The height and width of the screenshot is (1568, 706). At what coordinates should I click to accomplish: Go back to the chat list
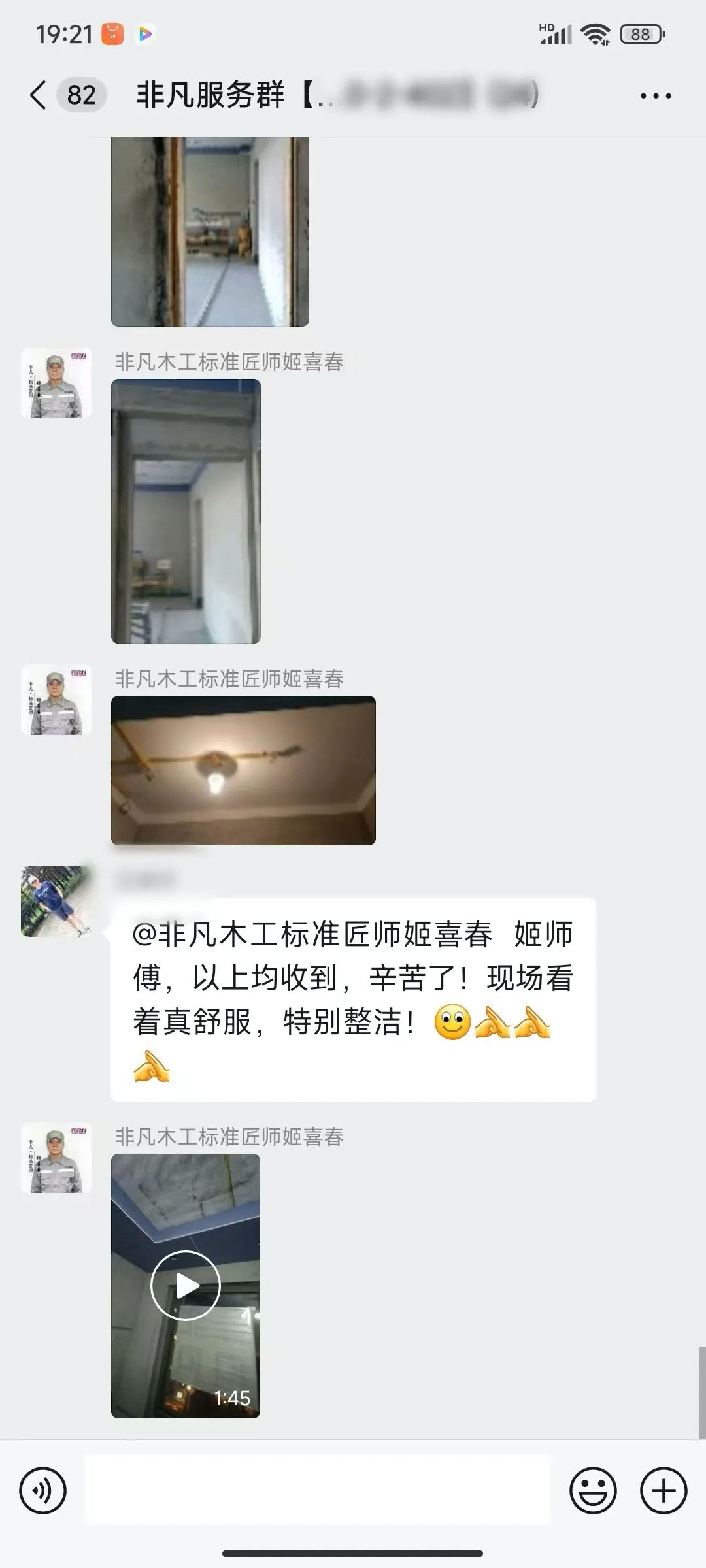tap(39, 95)
